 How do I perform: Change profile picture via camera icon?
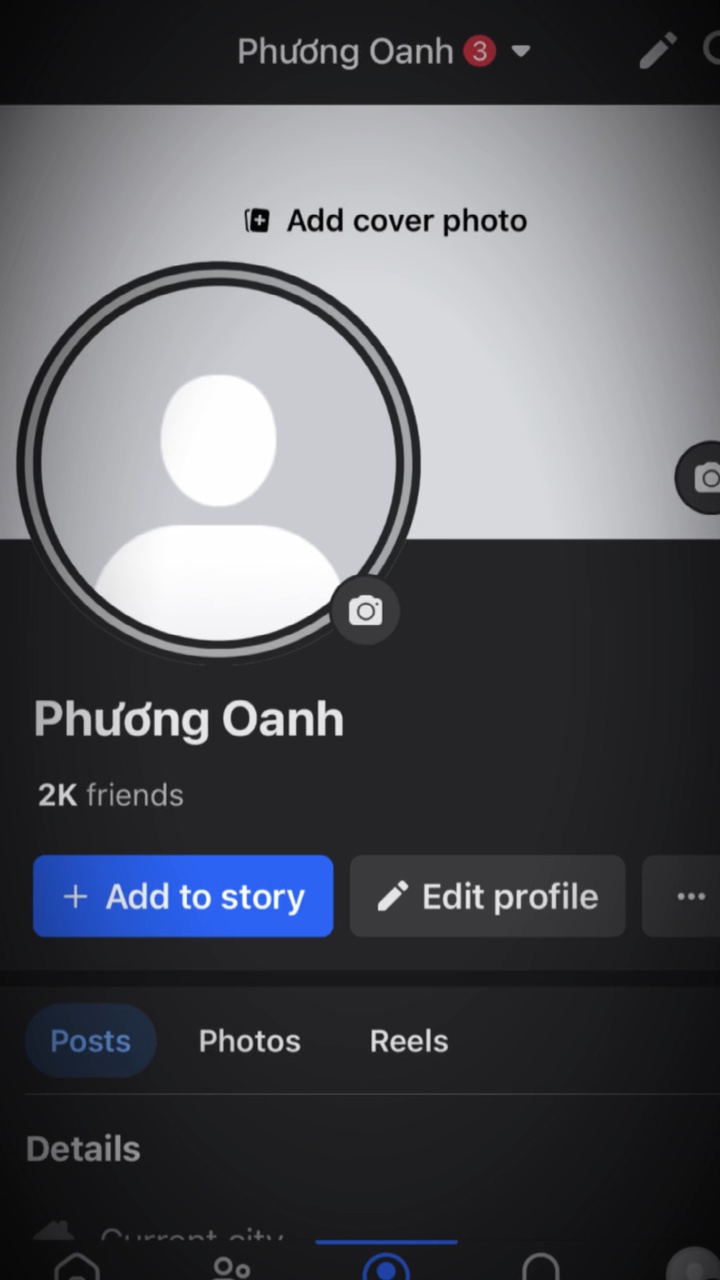365,610
